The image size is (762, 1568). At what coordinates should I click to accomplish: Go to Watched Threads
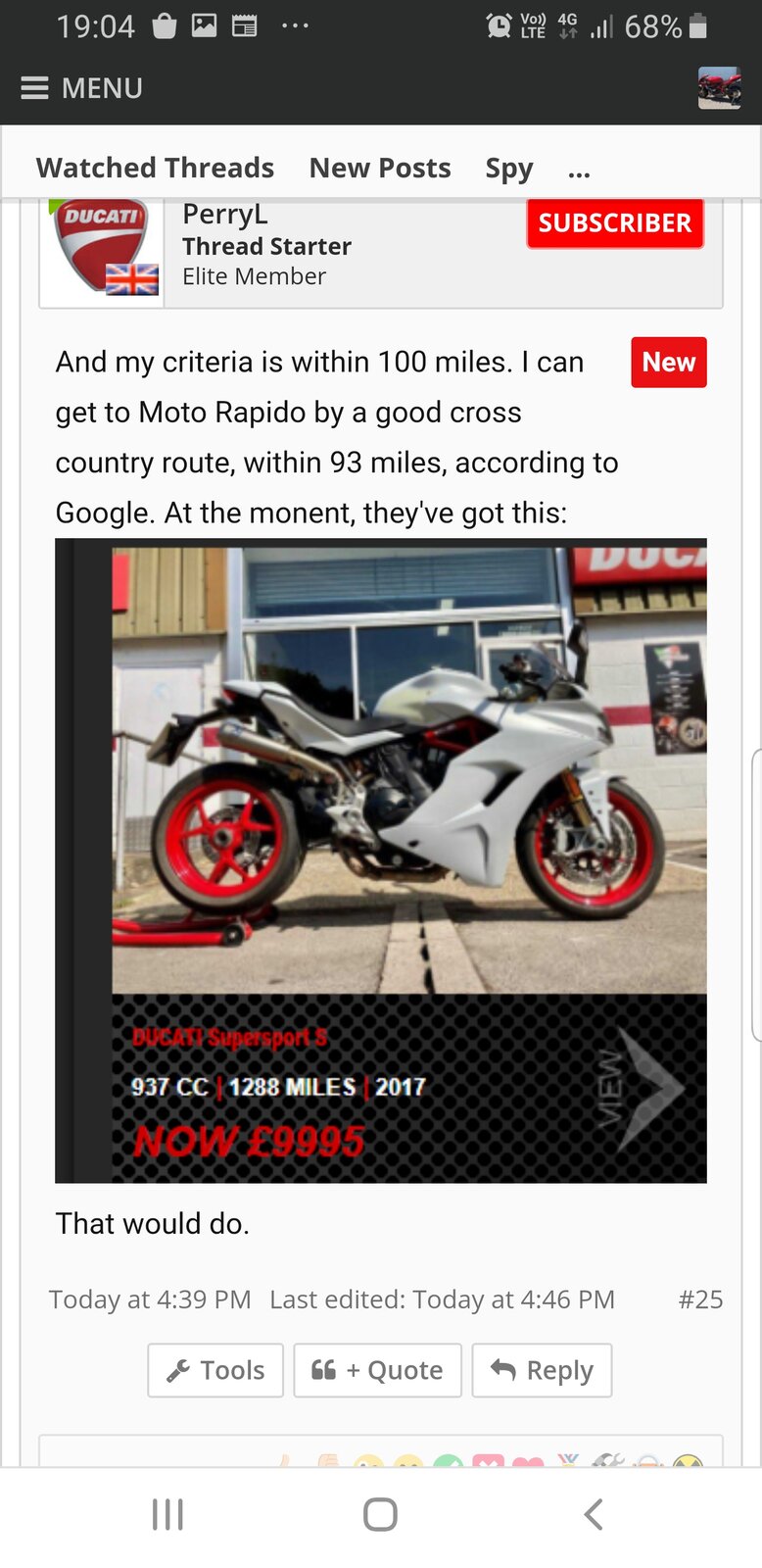click(155, 168)
